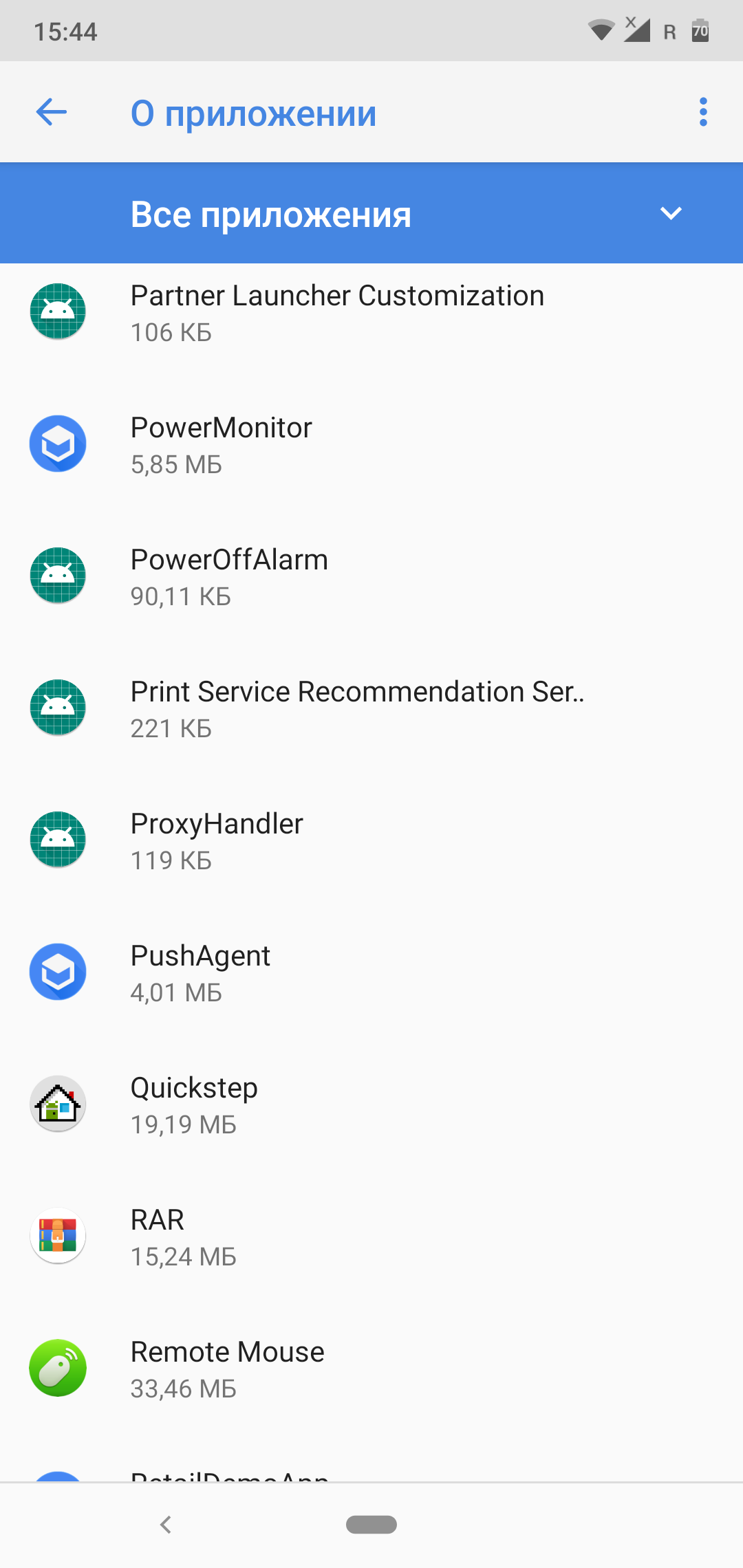Screen dimensions: 743x1568
Task: Open Partner Launcher Customization app info
Action: coord(371,312)
